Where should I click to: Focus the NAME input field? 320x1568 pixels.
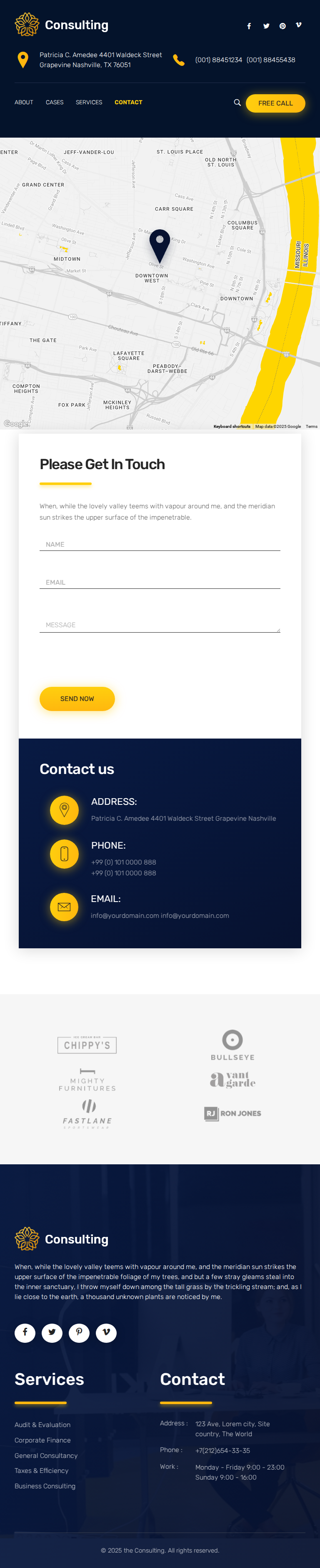160,544
